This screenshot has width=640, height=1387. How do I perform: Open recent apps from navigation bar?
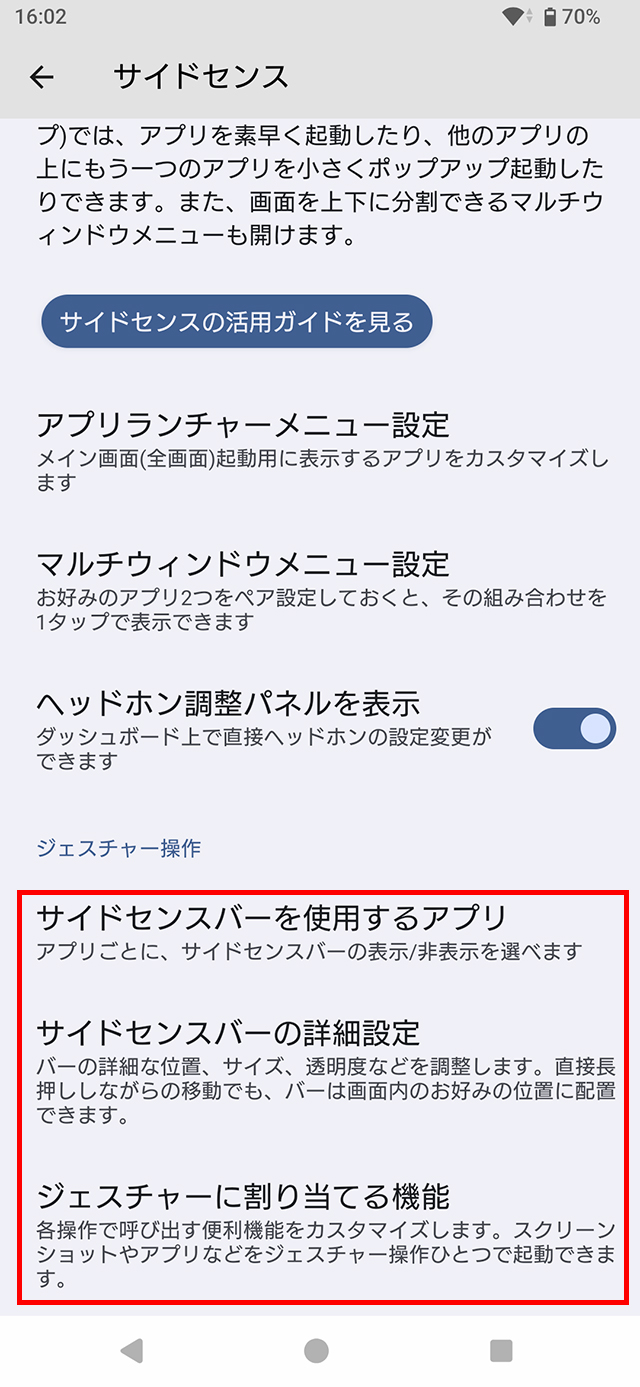501,1351
